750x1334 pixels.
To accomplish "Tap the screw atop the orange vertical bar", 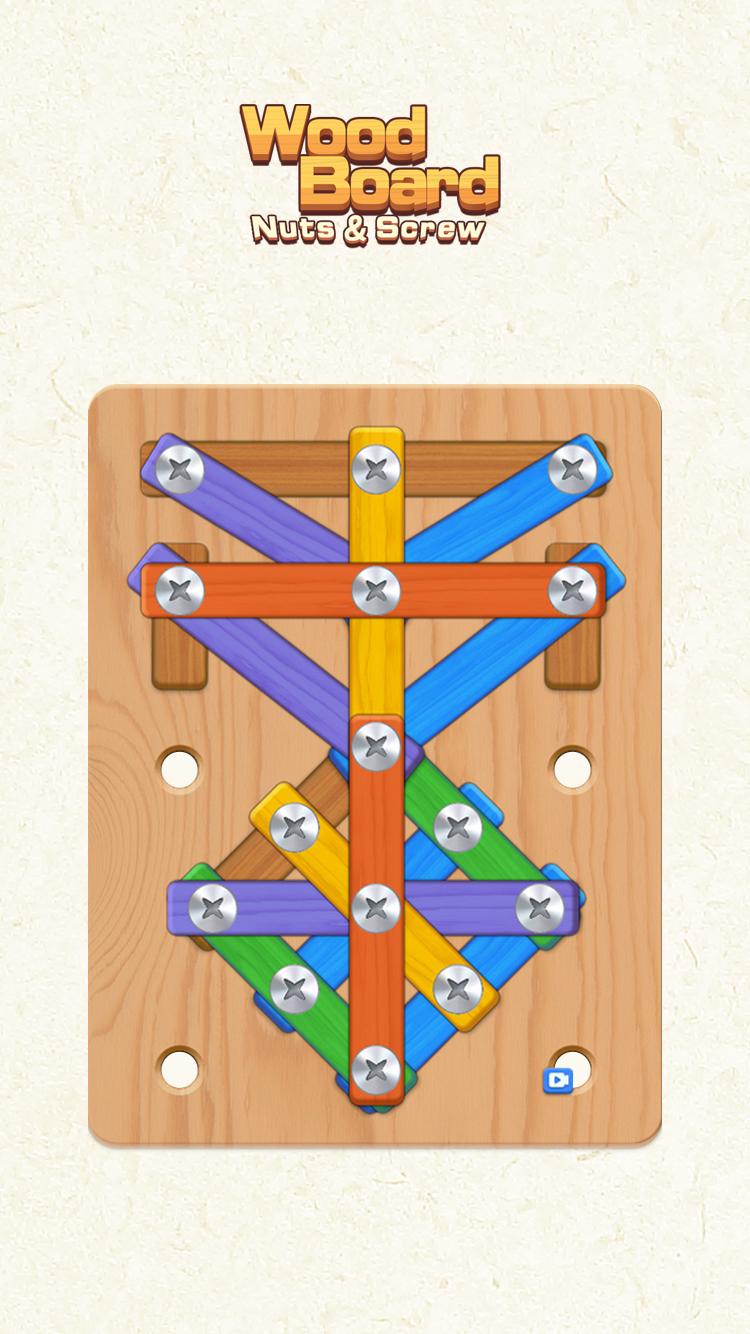I will 376,746.
